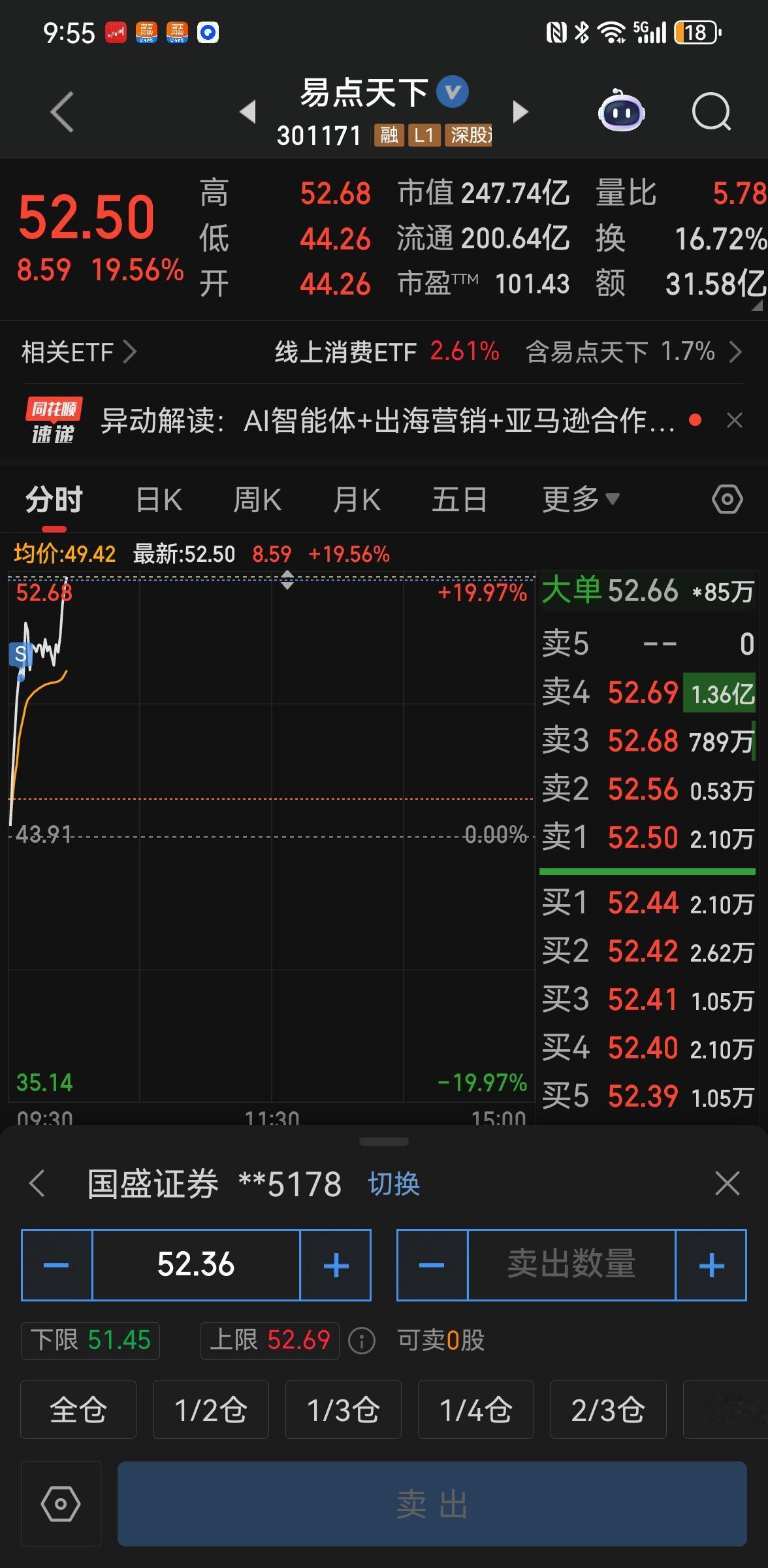This screenshot has width=768, height=1568.
Task: Switch to the 五日 tab
Action: click(x=459, y=498)
